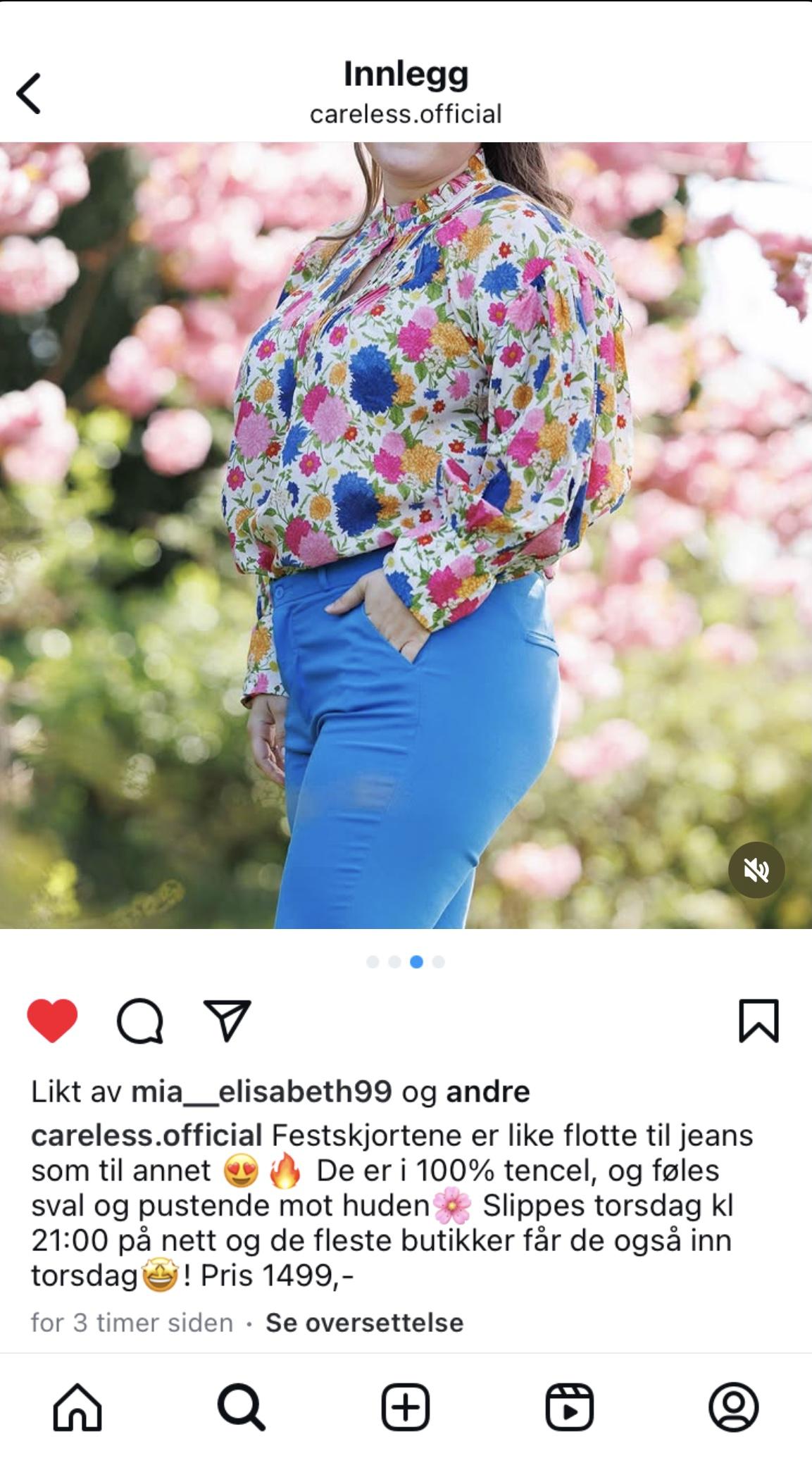
Task: Tap the carousel page indicator dots
Action: (x=406, y=961)
